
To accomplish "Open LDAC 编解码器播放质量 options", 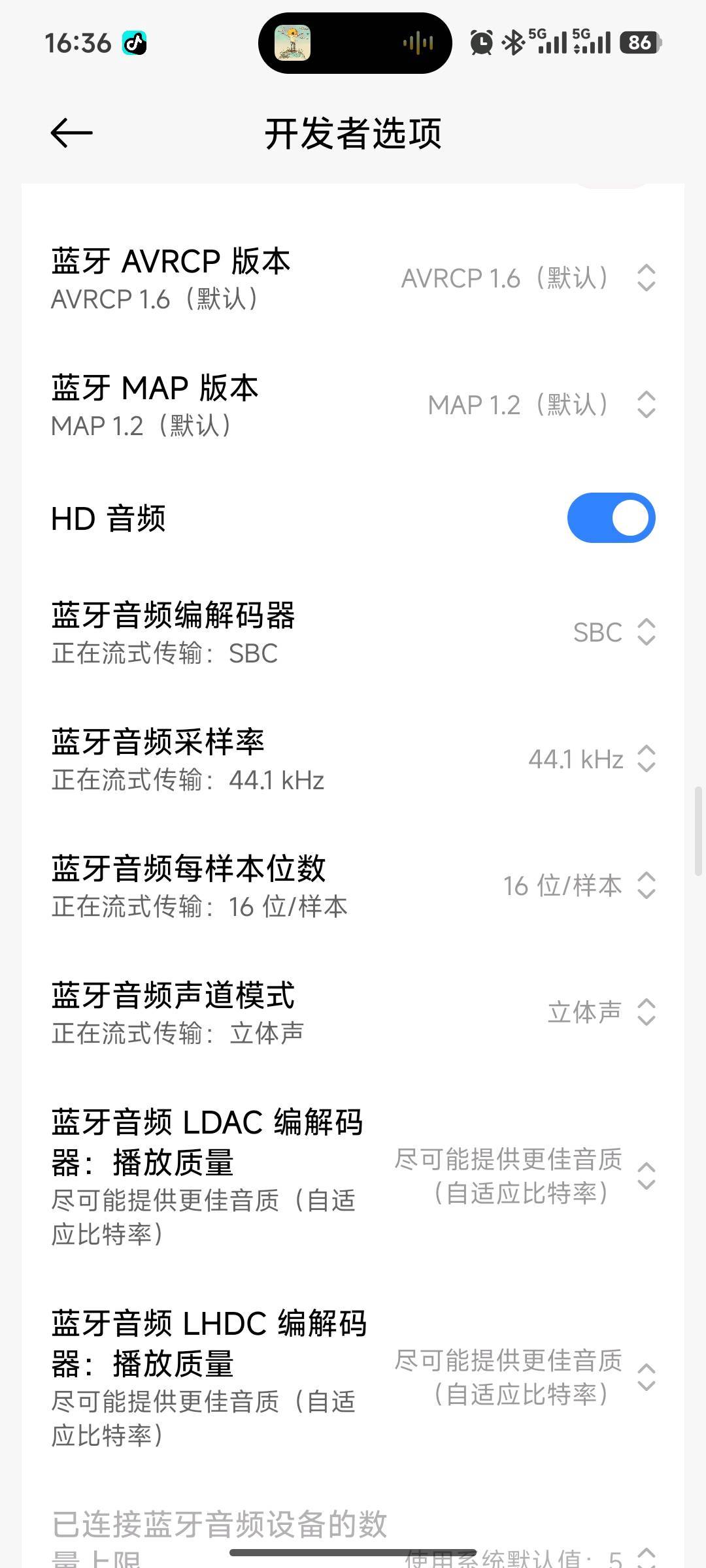I will coord(353,1177).
